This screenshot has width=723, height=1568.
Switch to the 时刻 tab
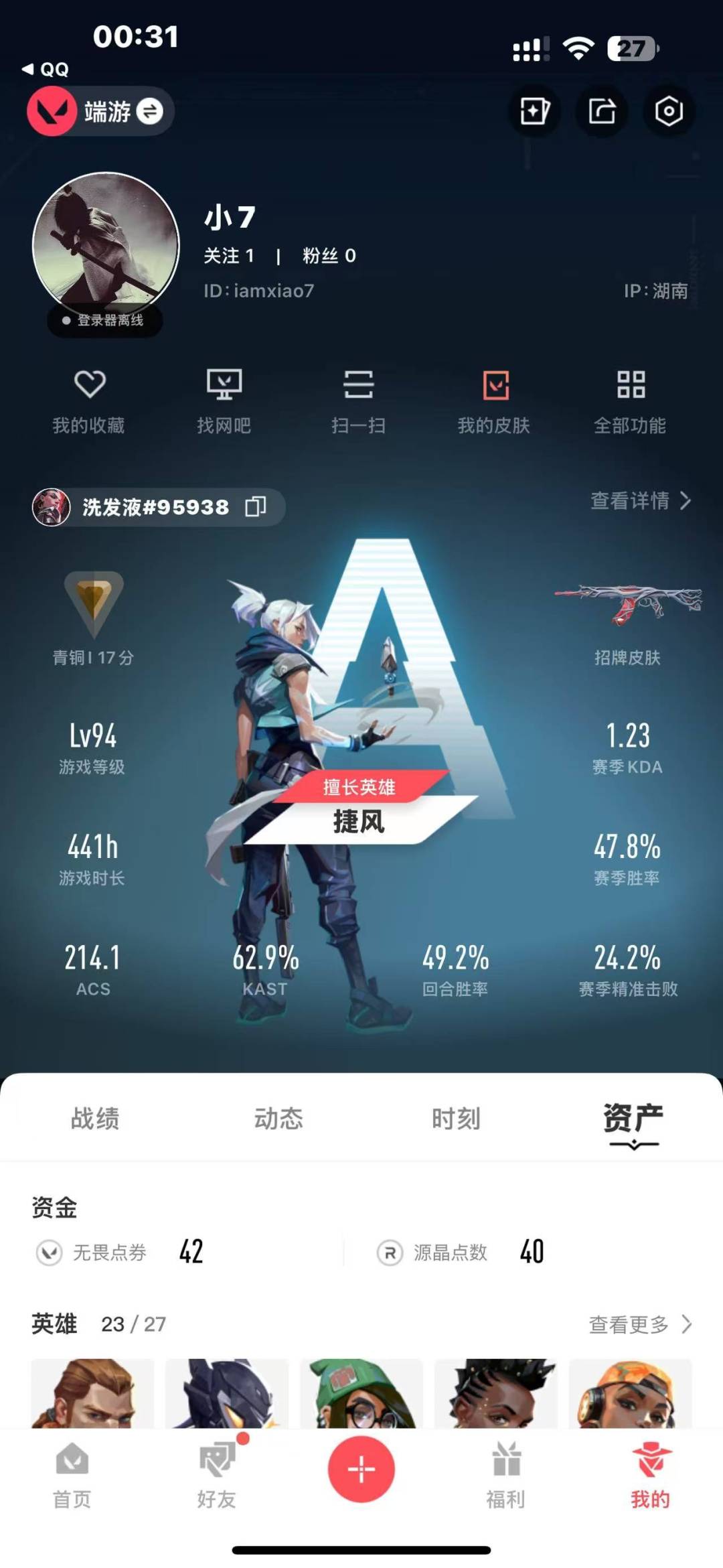coord(456,1119)
